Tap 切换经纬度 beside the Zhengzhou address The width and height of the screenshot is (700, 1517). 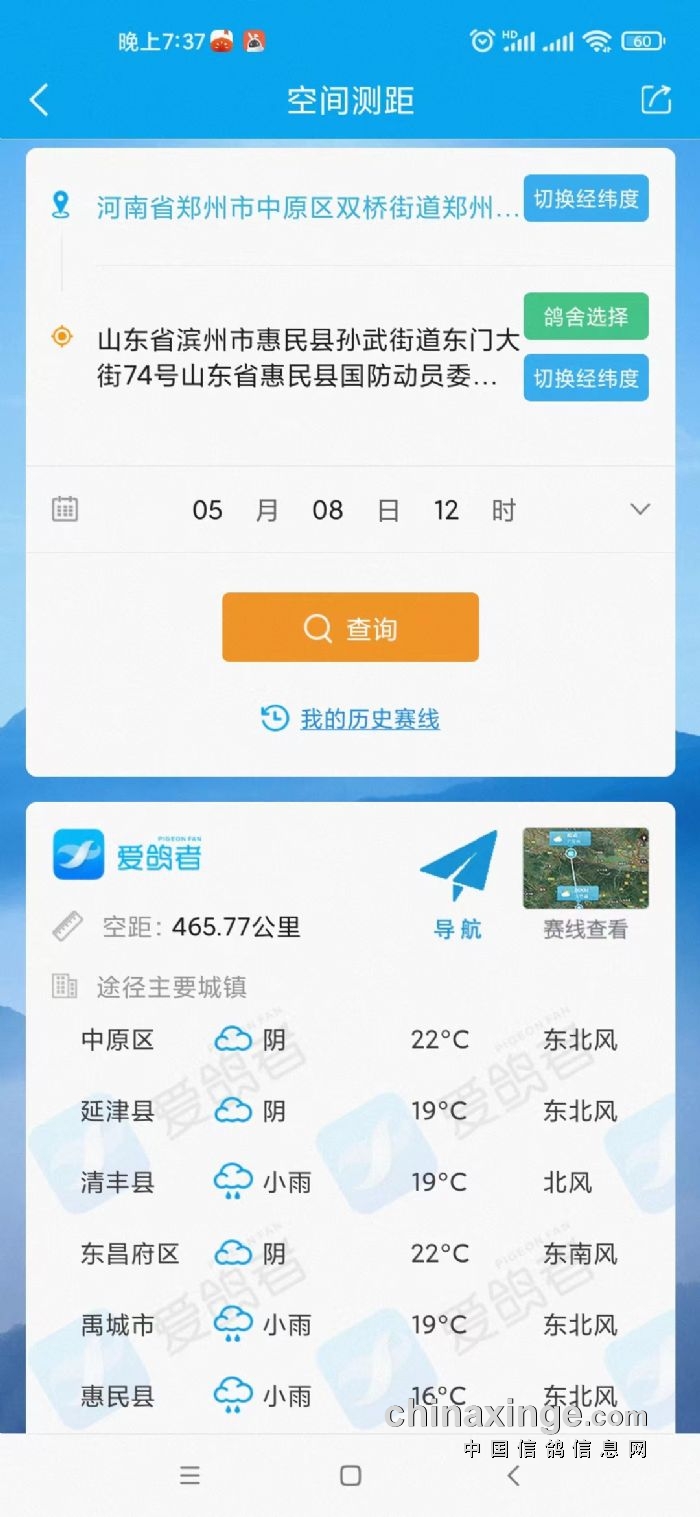(586, 199)
